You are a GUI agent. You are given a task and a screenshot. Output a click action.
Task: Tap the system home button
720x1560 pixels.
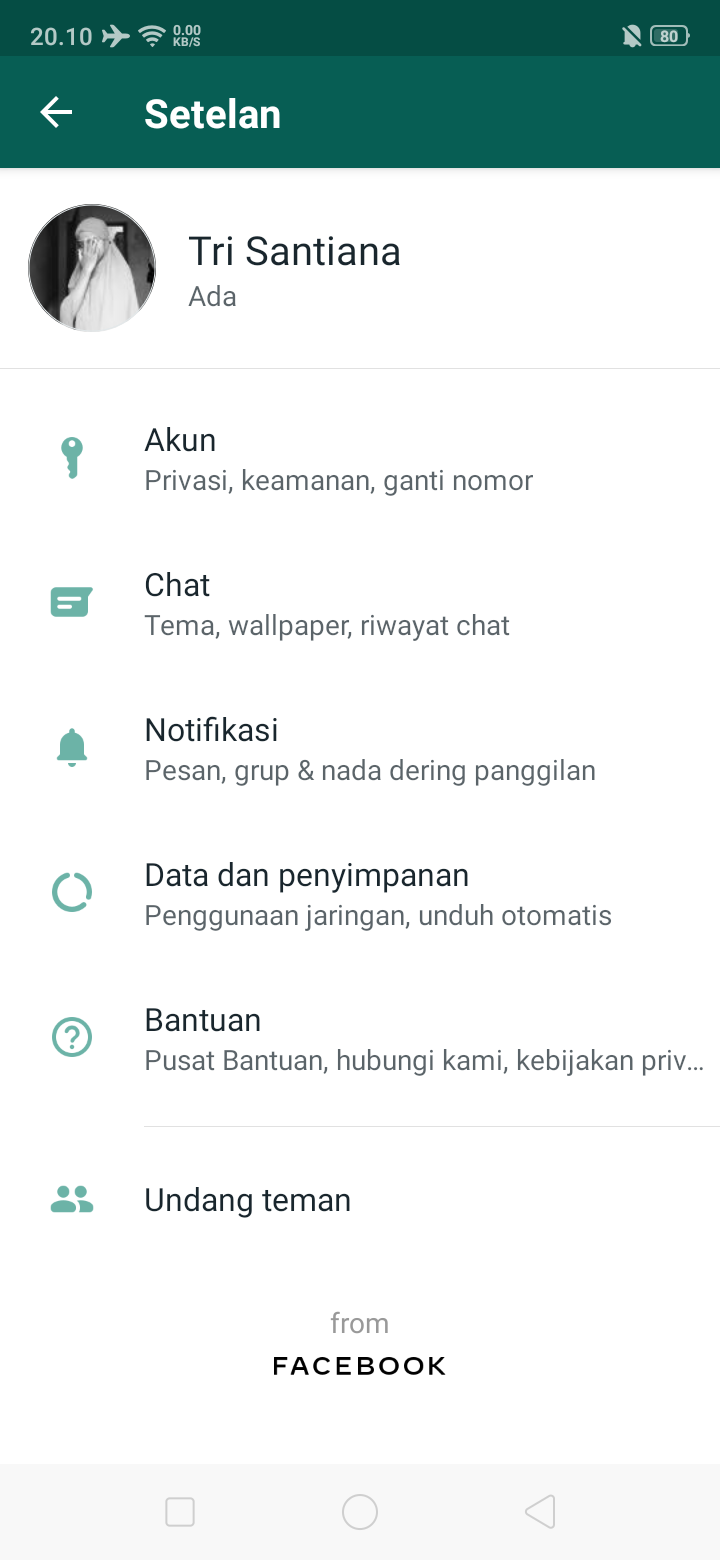[360, 1512]
